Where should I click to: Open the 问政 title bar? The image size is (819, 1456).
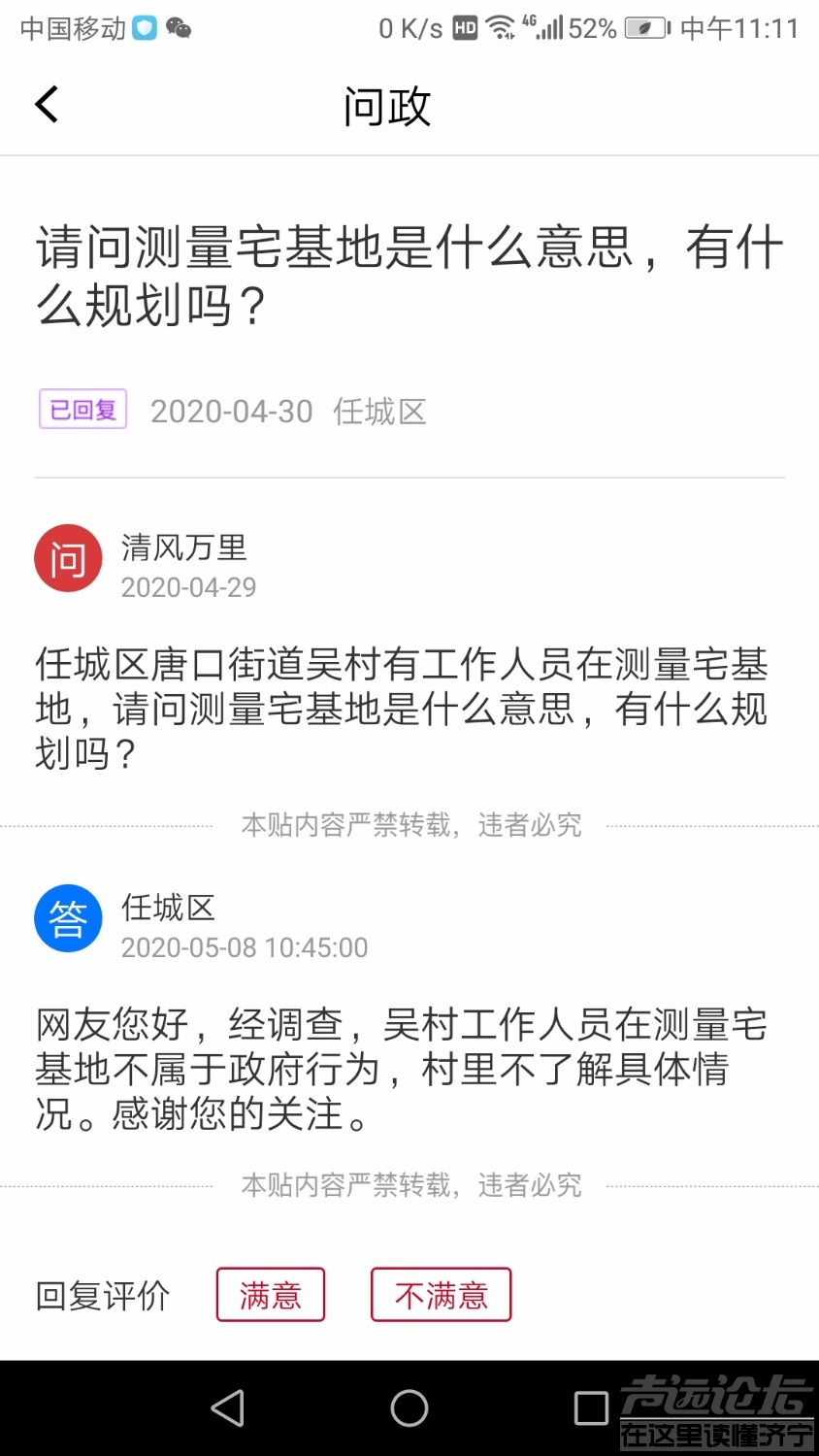point(386,107)
